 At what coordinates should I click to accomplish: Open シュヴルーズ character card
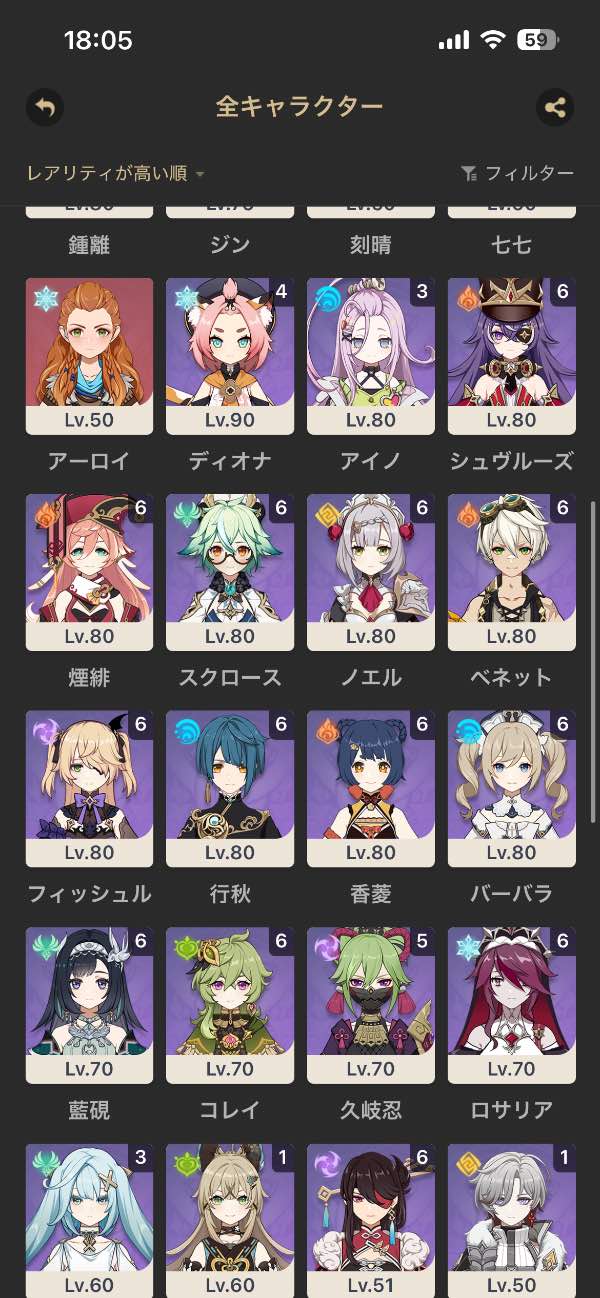512,355
